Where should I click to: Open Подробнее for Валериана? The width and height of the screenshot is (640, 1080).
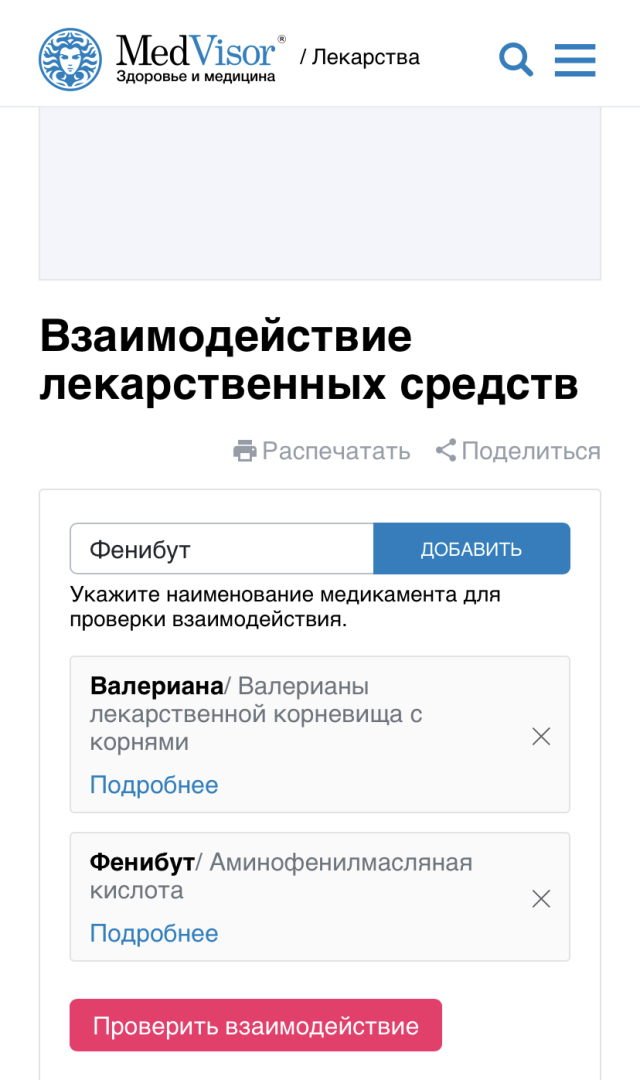coord(154,785)
